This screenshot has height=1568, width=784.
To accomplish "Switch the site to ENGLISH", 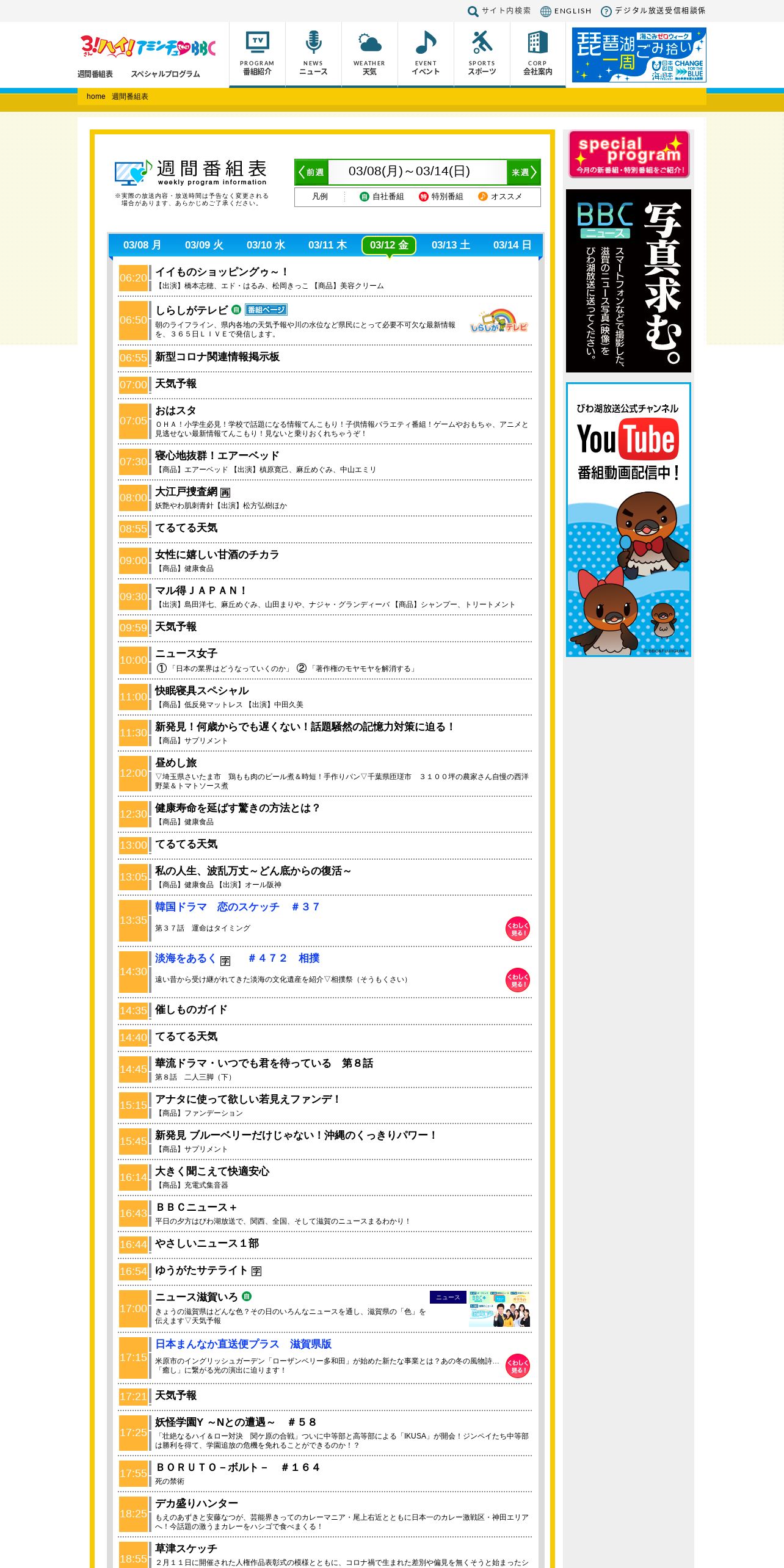I will coord(566,11).
